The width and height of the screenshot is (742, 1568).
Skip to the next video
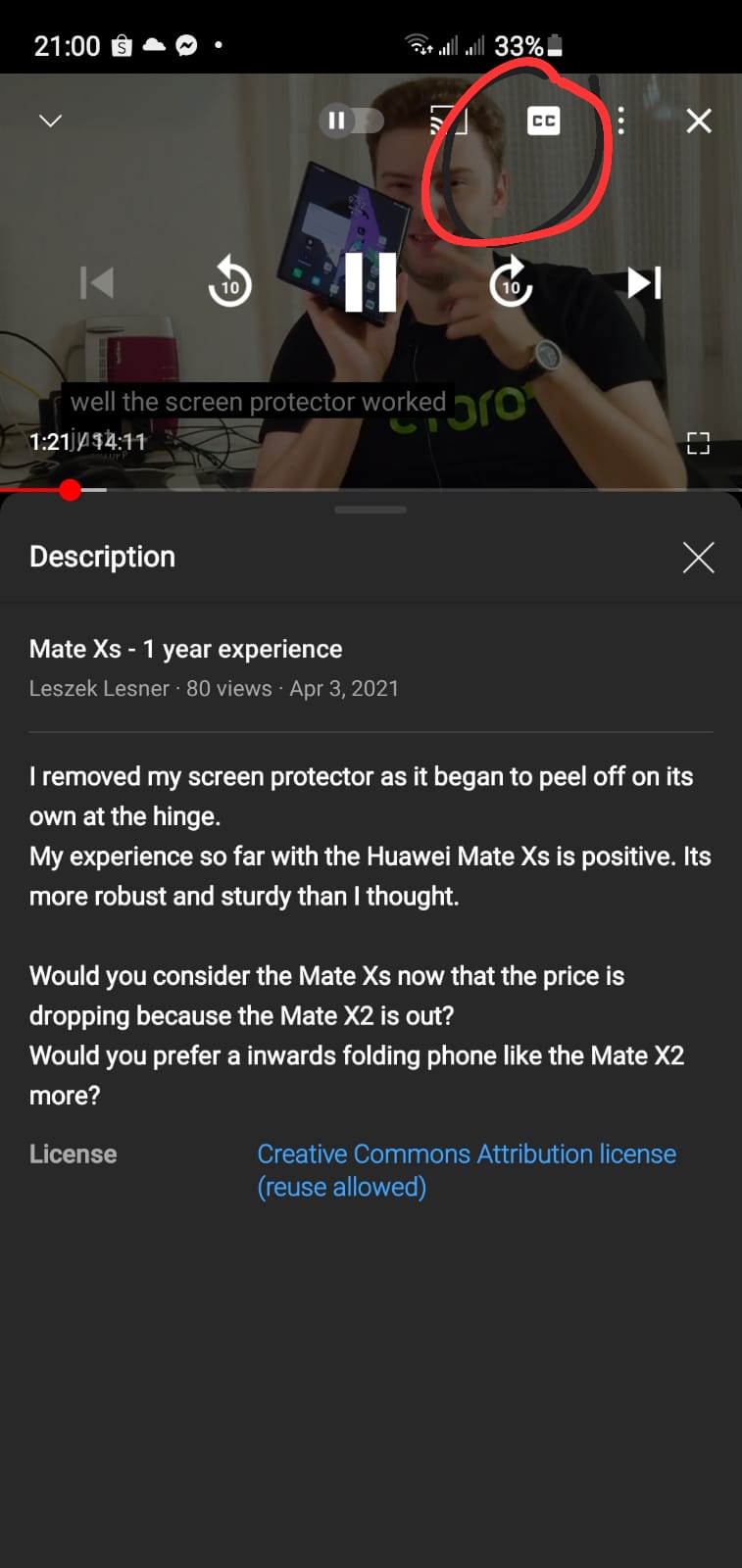(x=645, y=282)
